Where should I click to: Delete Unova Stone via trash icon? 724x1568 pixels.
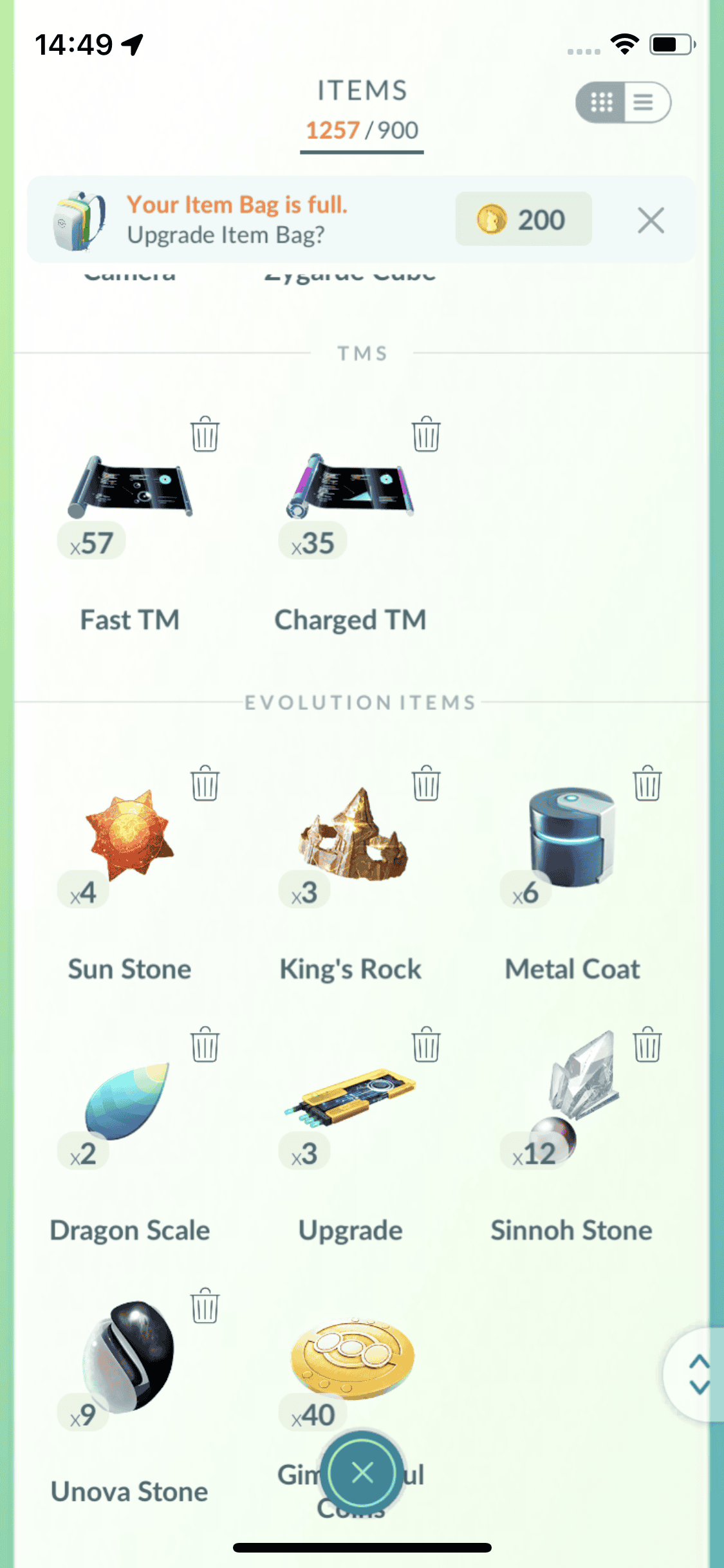(x=205, y=1306)
